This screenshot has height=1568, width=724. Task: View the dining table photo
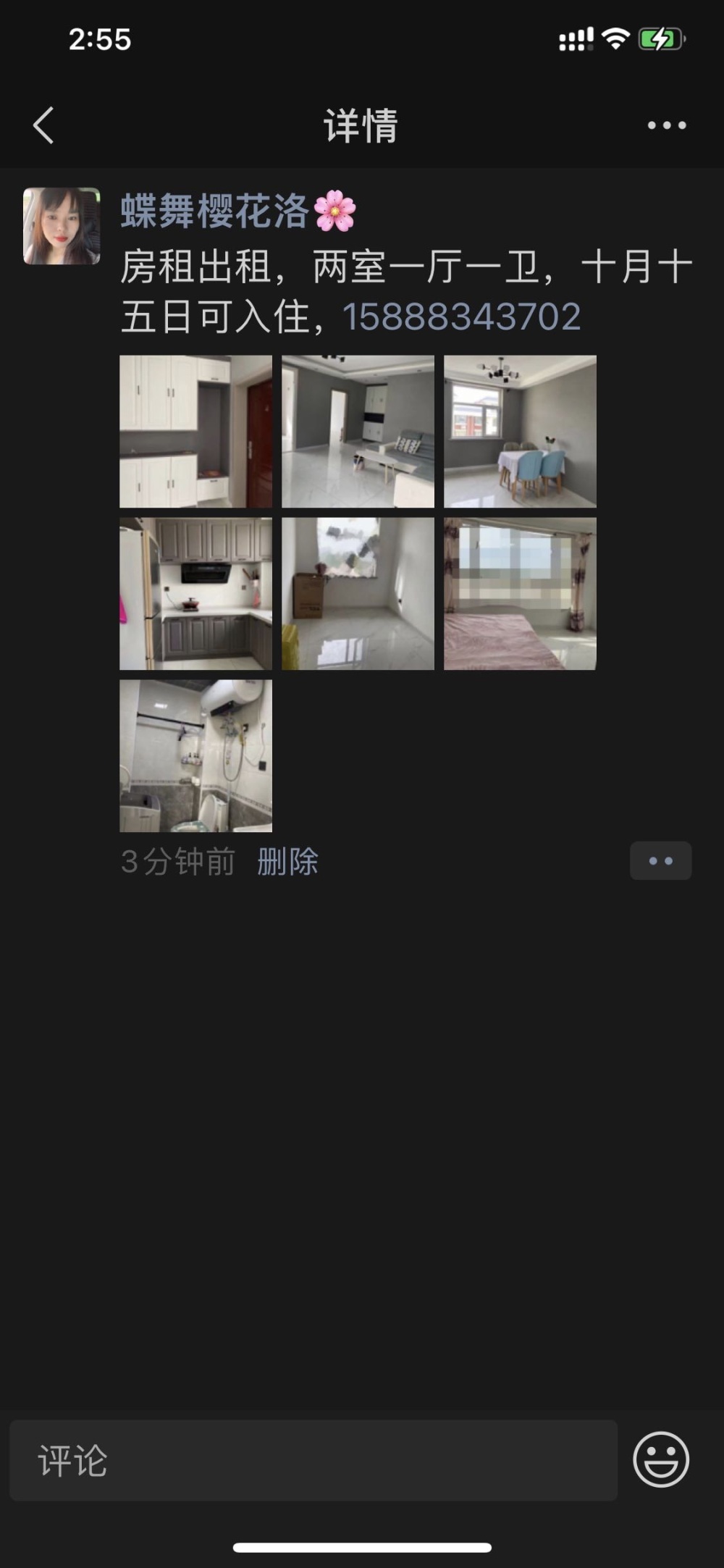click(x=520, y=431)
